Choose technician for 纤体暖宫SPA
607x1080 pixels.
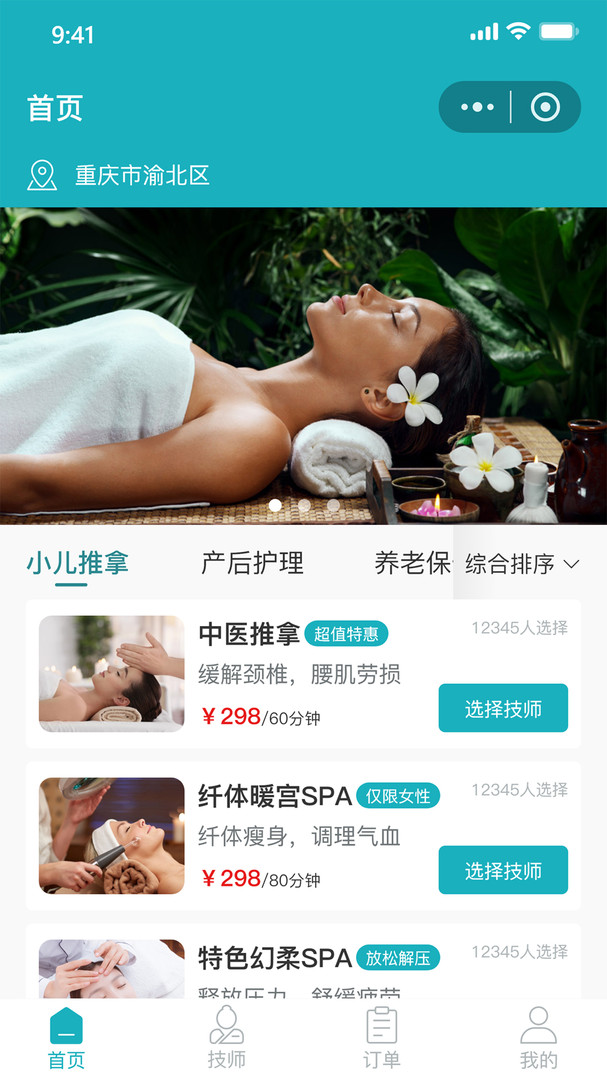[503, 870]
